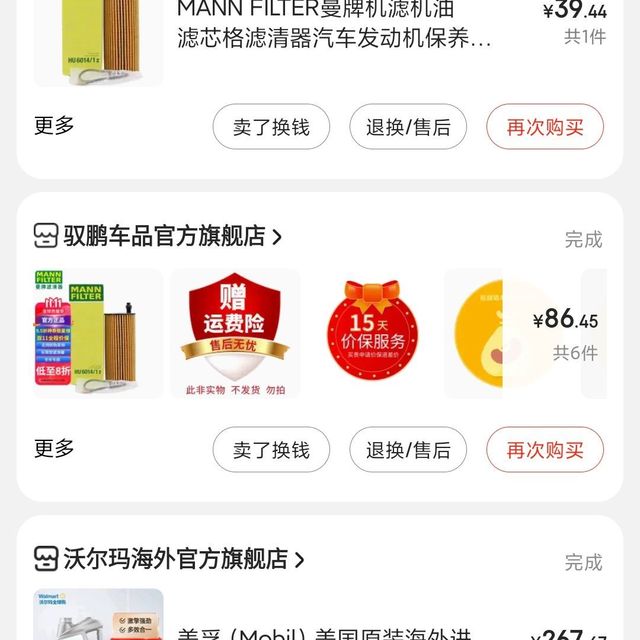This screenshot has width=640, height=640.
Task: Open the 赠运费险 item thumbnail
Action: pyautogui.click(x=235, y=333)
